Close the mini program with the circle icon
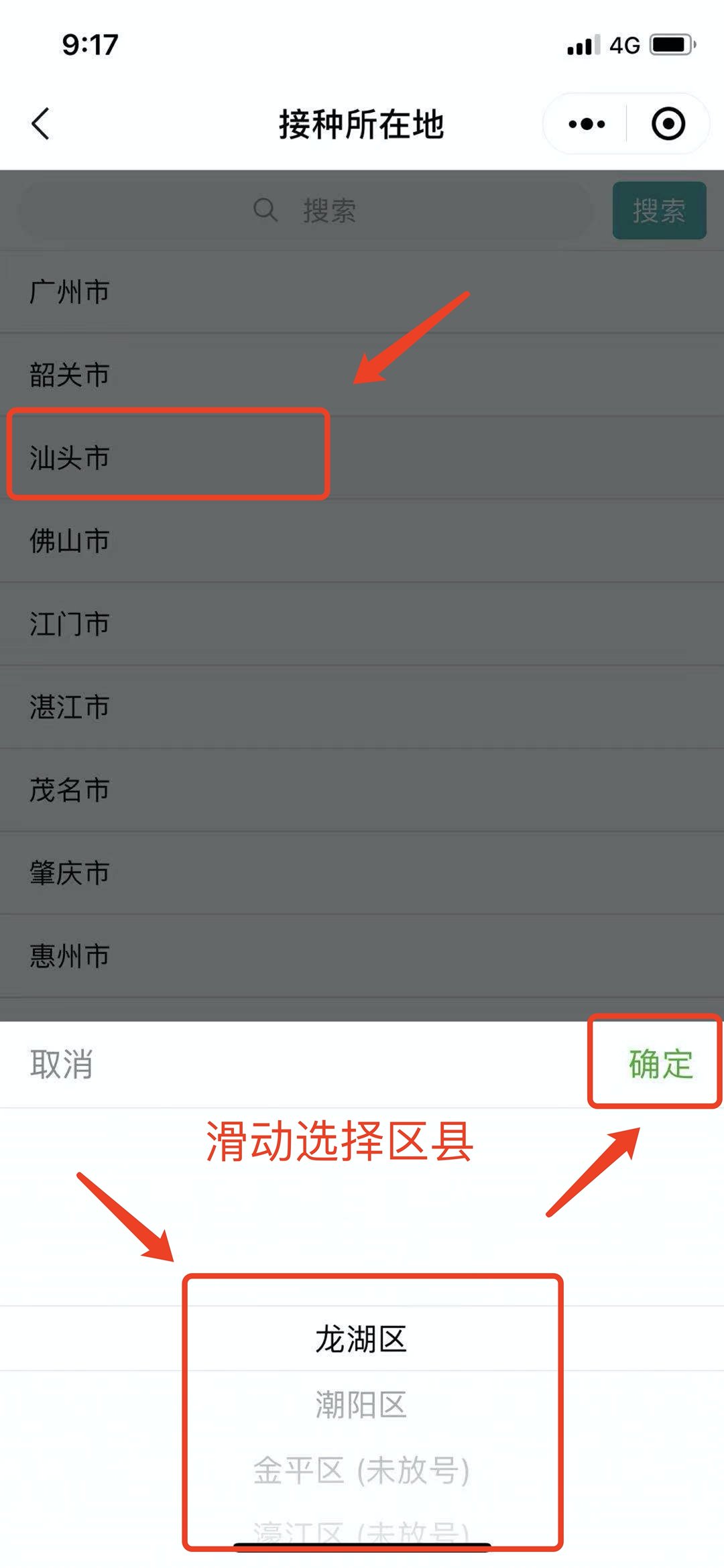The image size is (724, 1568). click(668, 124)
